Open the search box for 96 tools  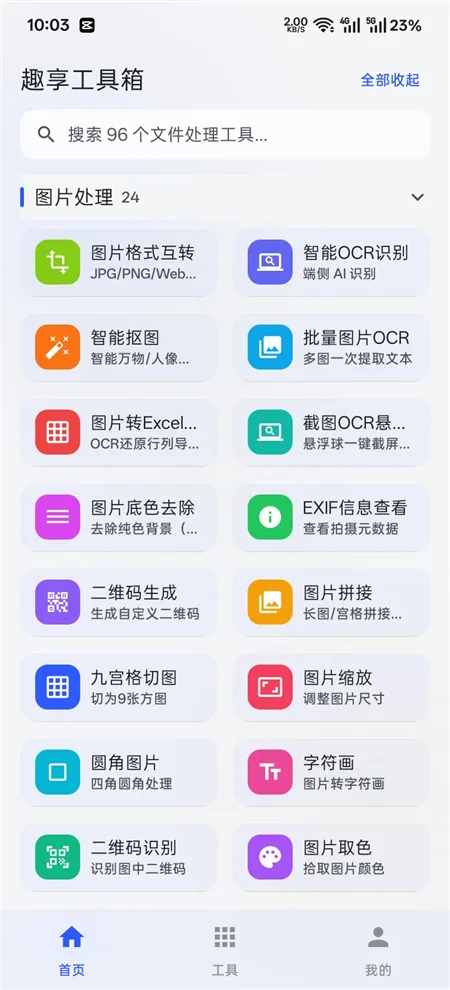[x=225, y=134]
